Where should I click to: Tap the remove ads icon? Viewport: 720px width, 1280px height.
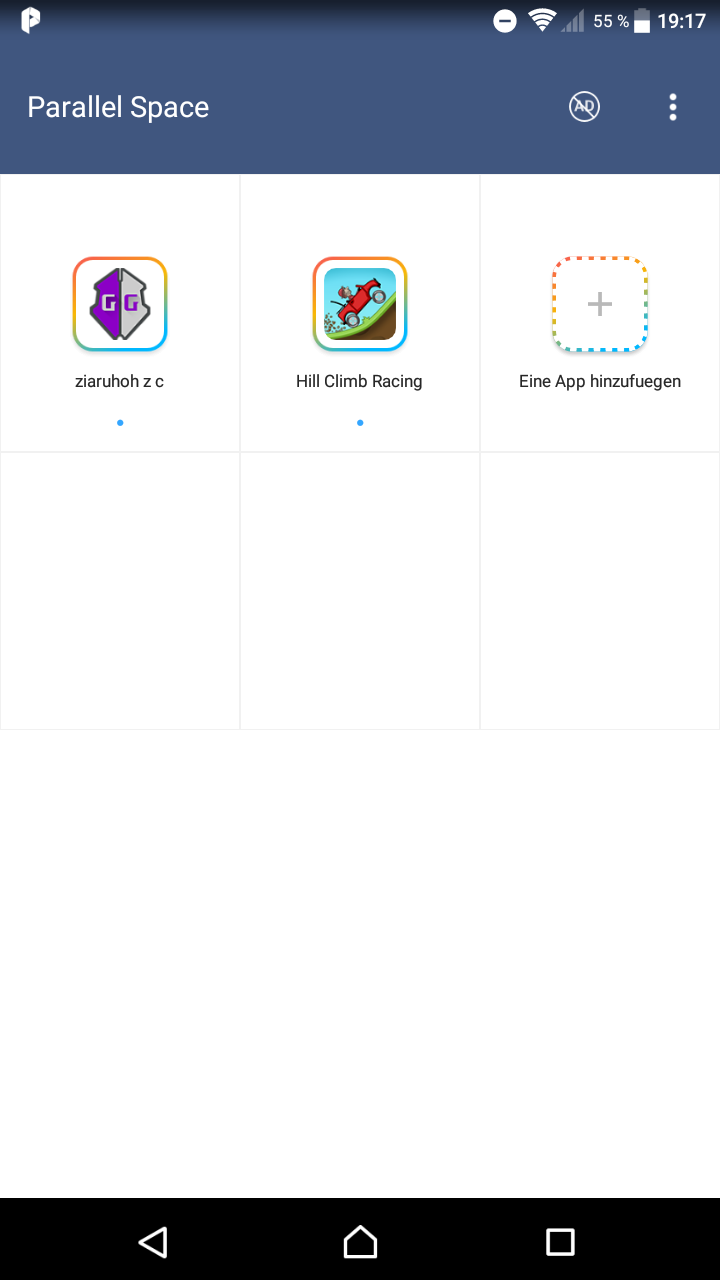(585, 107)
